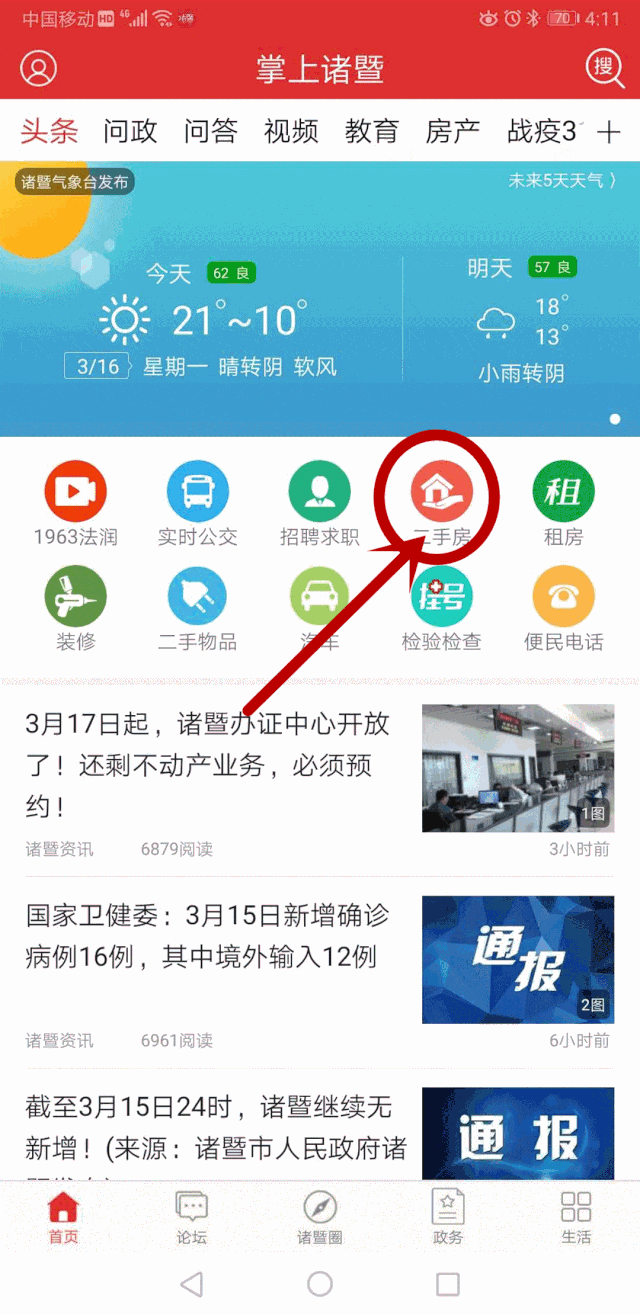
Task: Tap the plus icon to add channels
Action: (x=608, y=132)
